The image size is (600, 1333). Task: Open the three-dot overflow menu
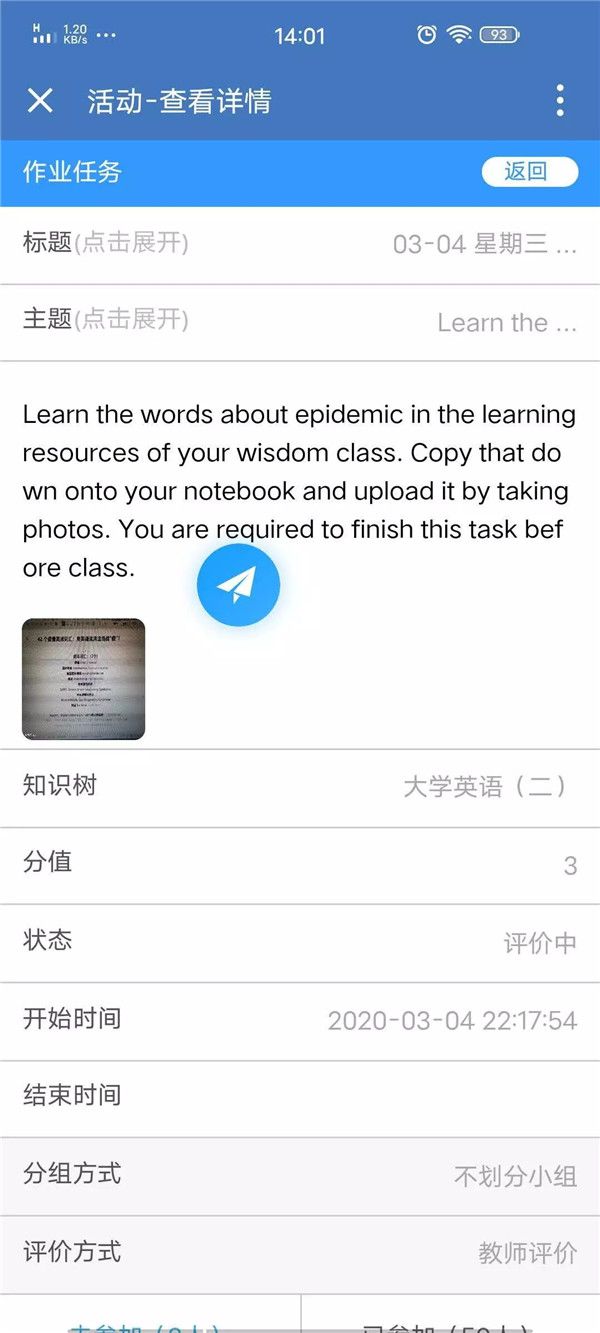pos(560,100)
